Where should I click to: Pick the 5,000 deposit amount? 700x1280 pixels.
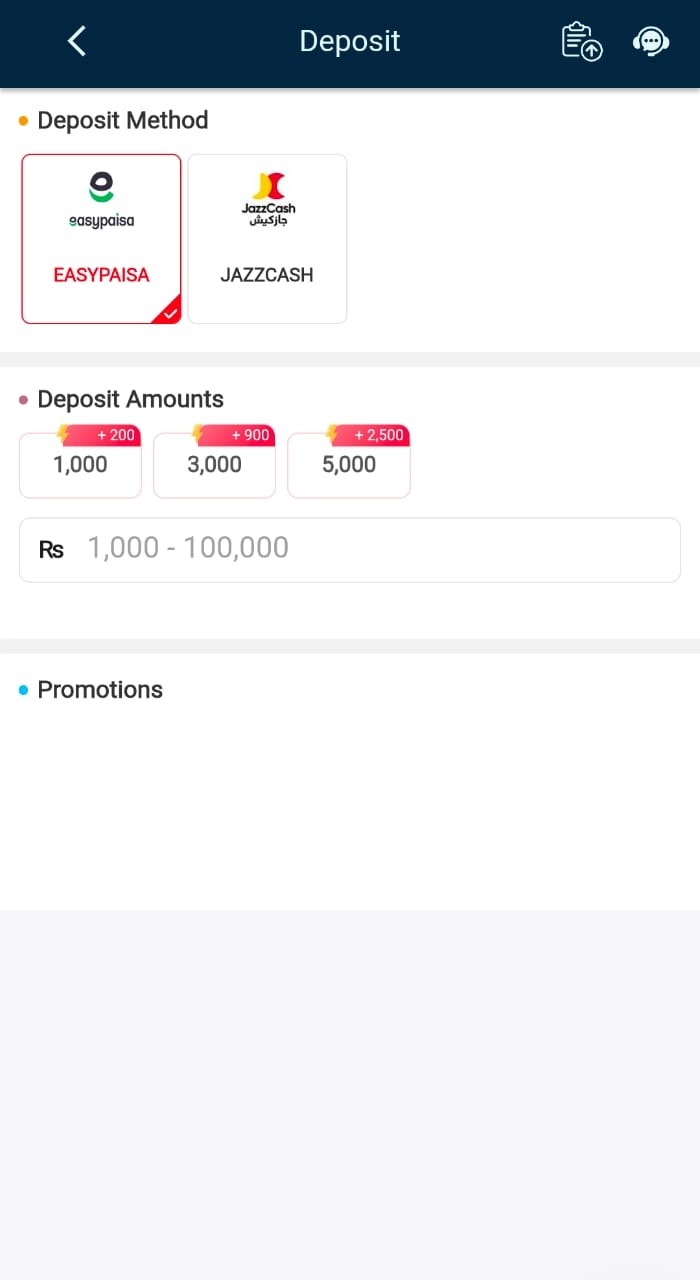(x=348, y=465)
